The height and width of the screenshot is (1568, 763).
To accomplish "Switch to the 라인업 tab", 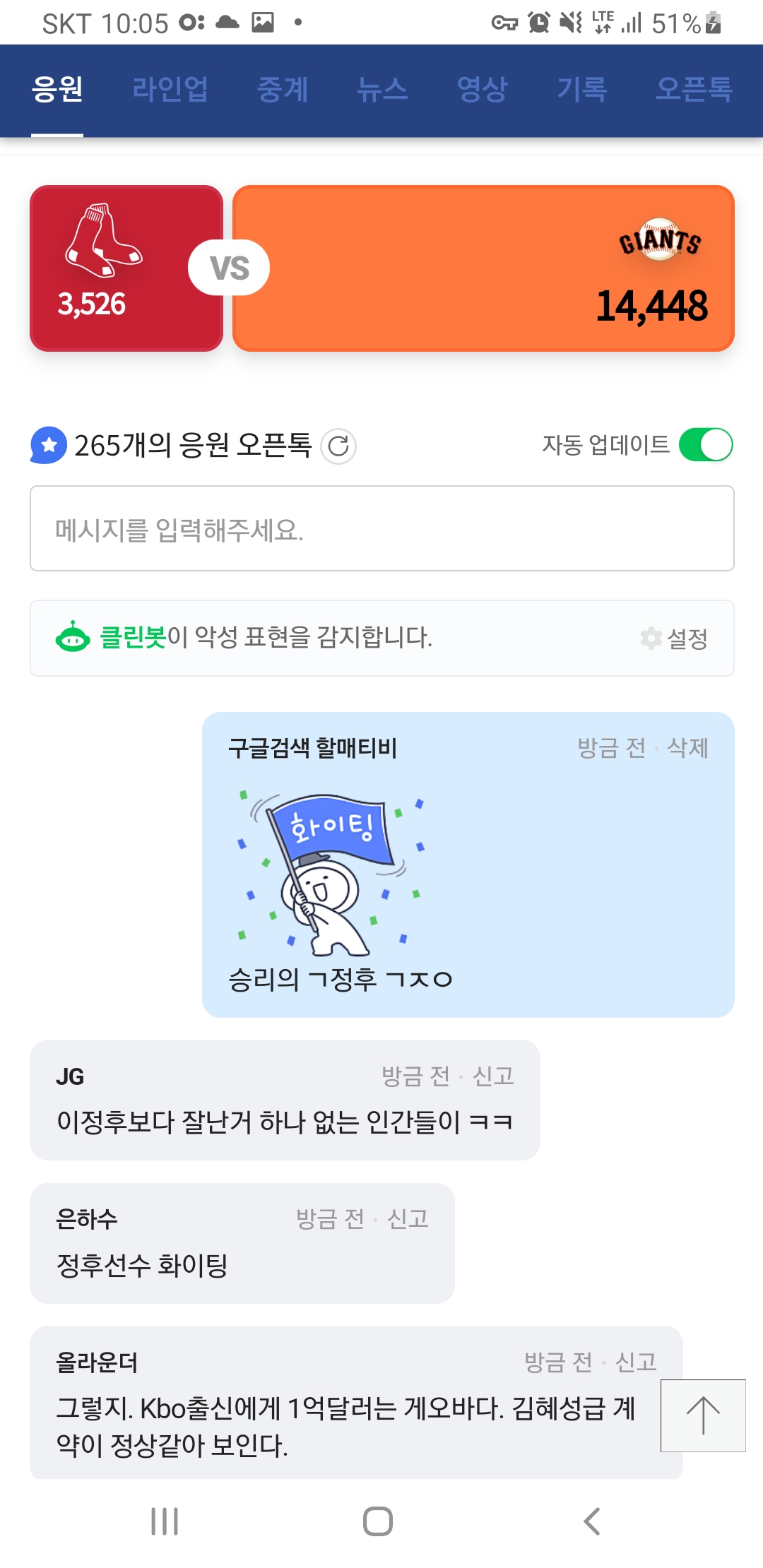I will tap(170, 90).
